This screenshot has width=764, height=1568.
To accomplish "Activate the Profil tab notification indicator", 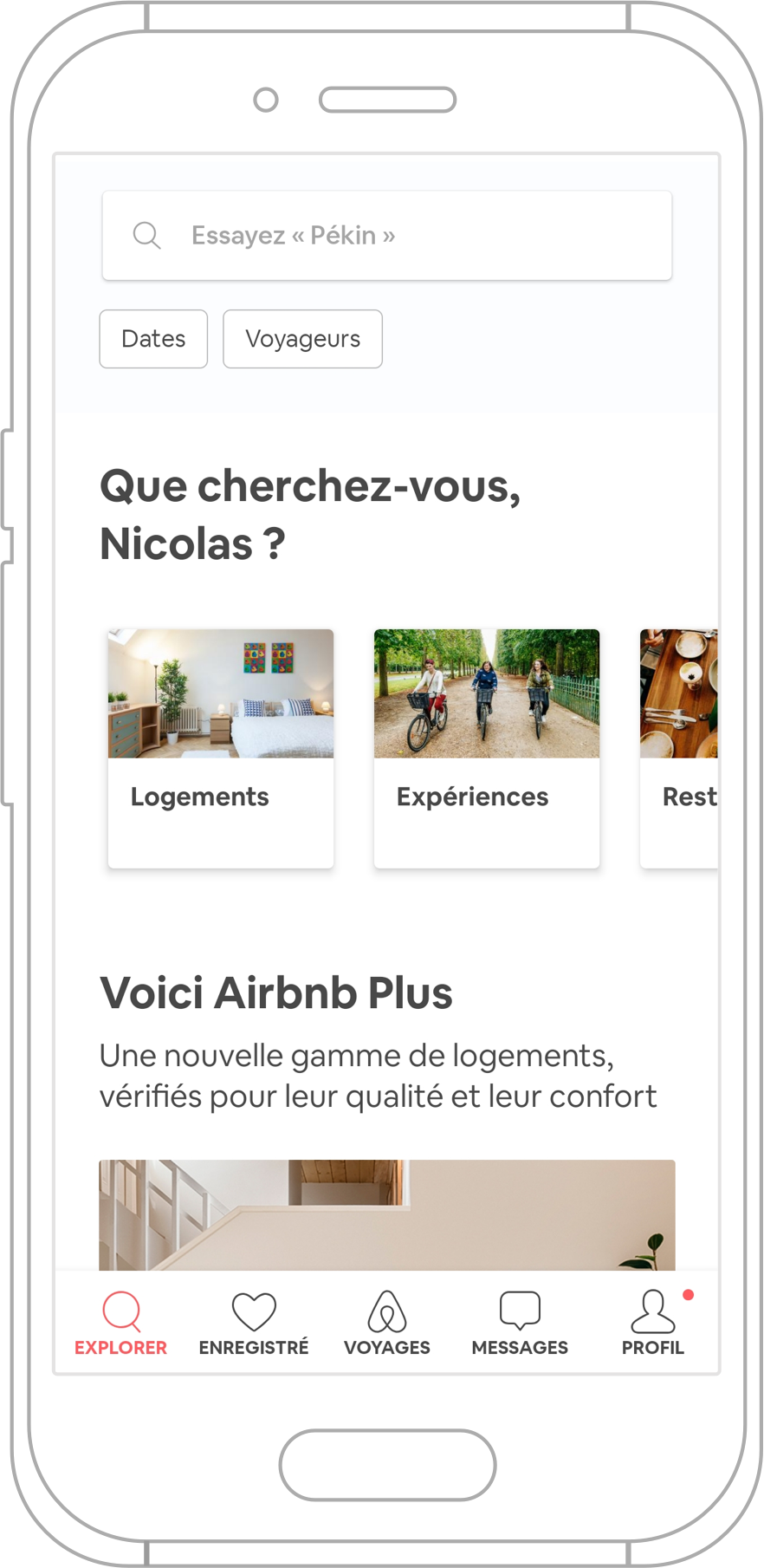I will tap(688, 1295).
